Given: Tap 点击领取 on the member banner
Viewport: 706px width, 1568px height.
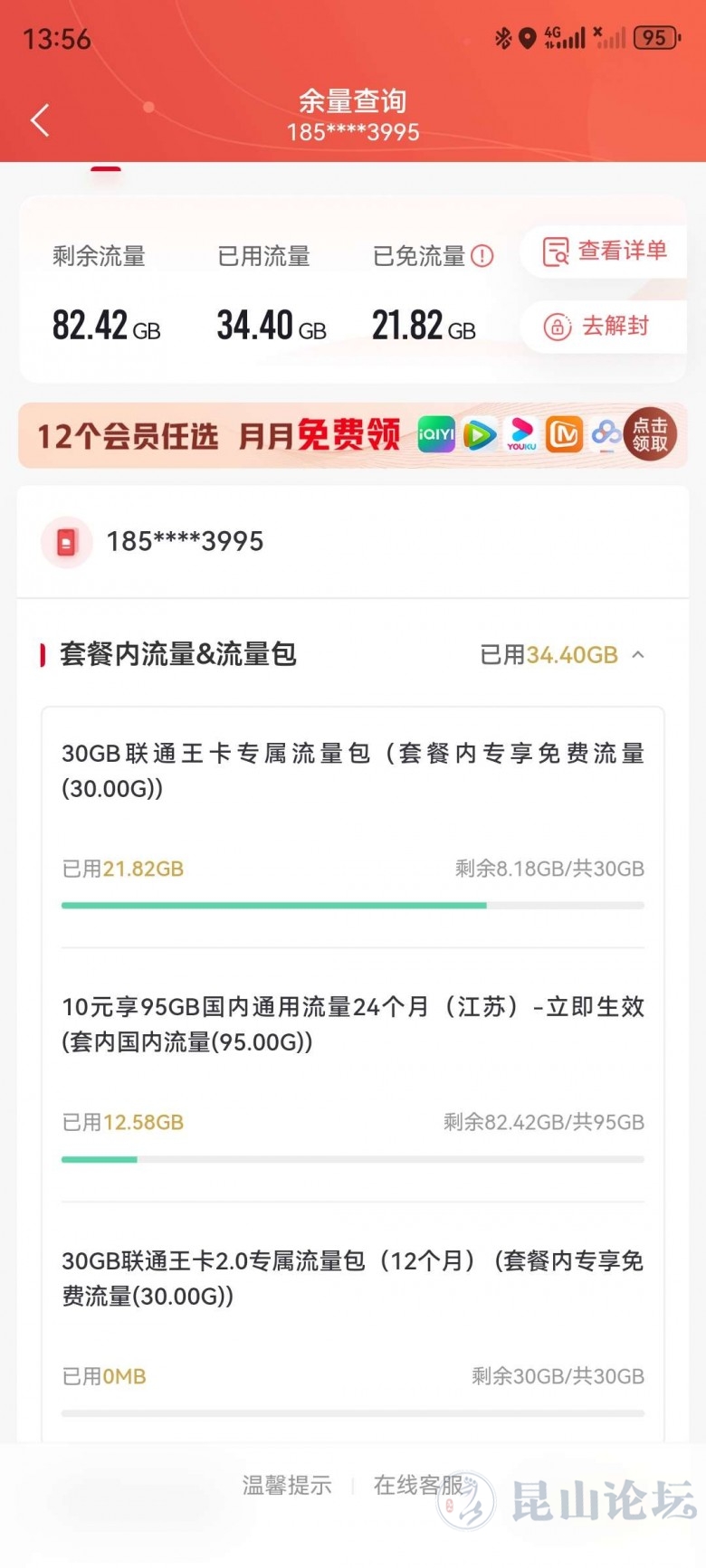Looking at the screenshot, I should (x=649, y=434).
